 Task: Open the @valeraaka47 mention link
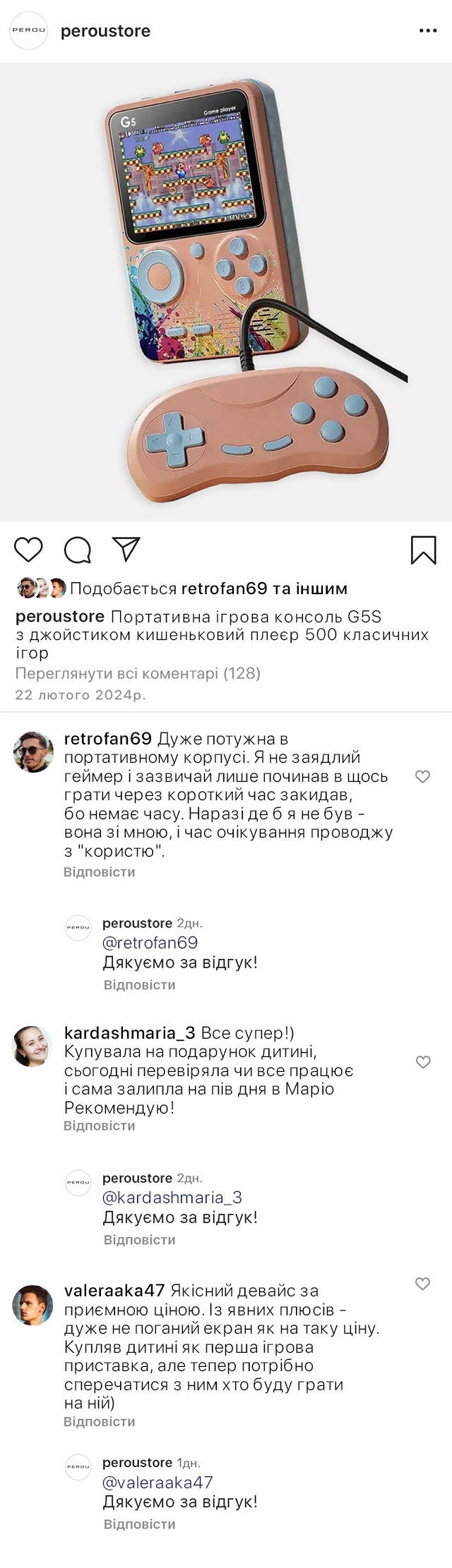click(x=157, y=1483)
